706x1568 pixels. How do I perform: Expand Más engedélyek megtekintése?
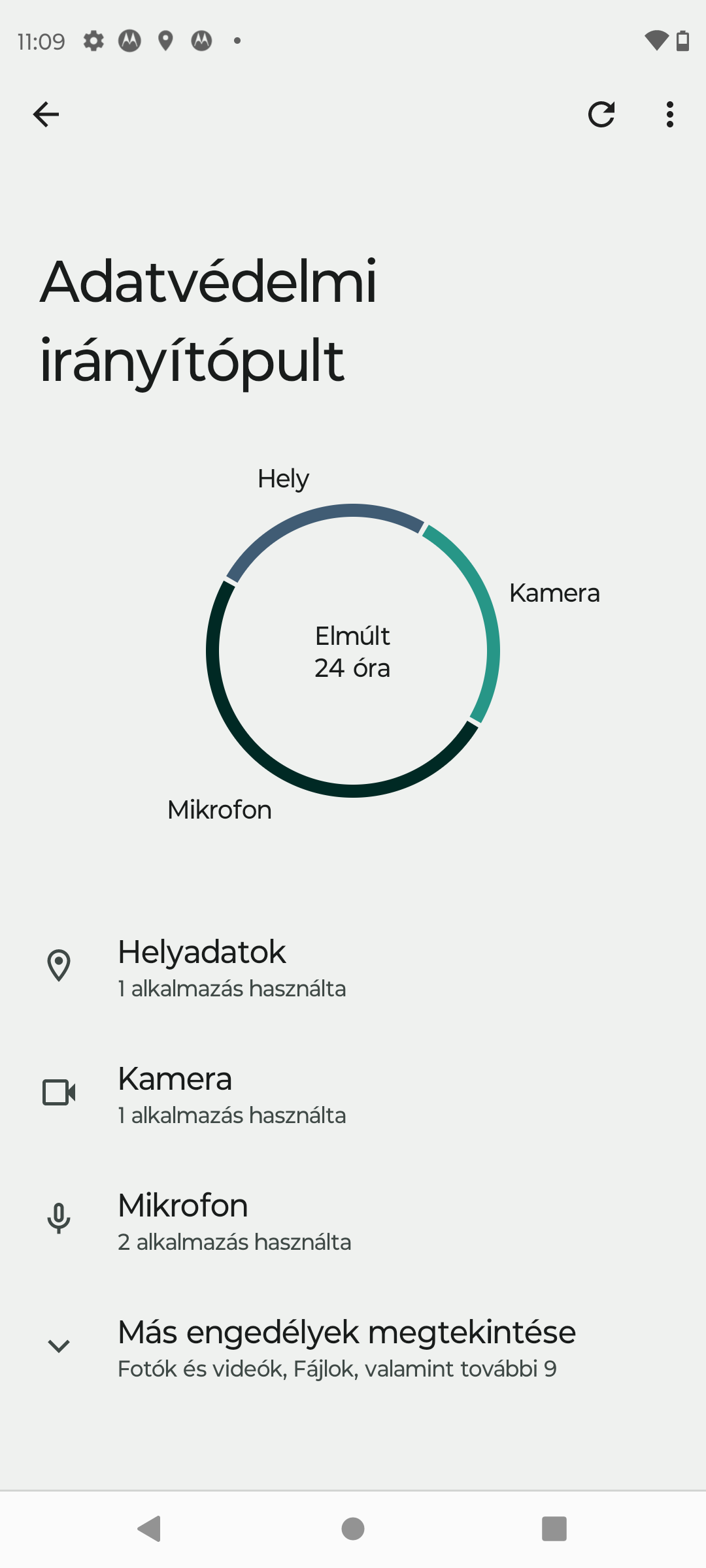coord(353,1347)
